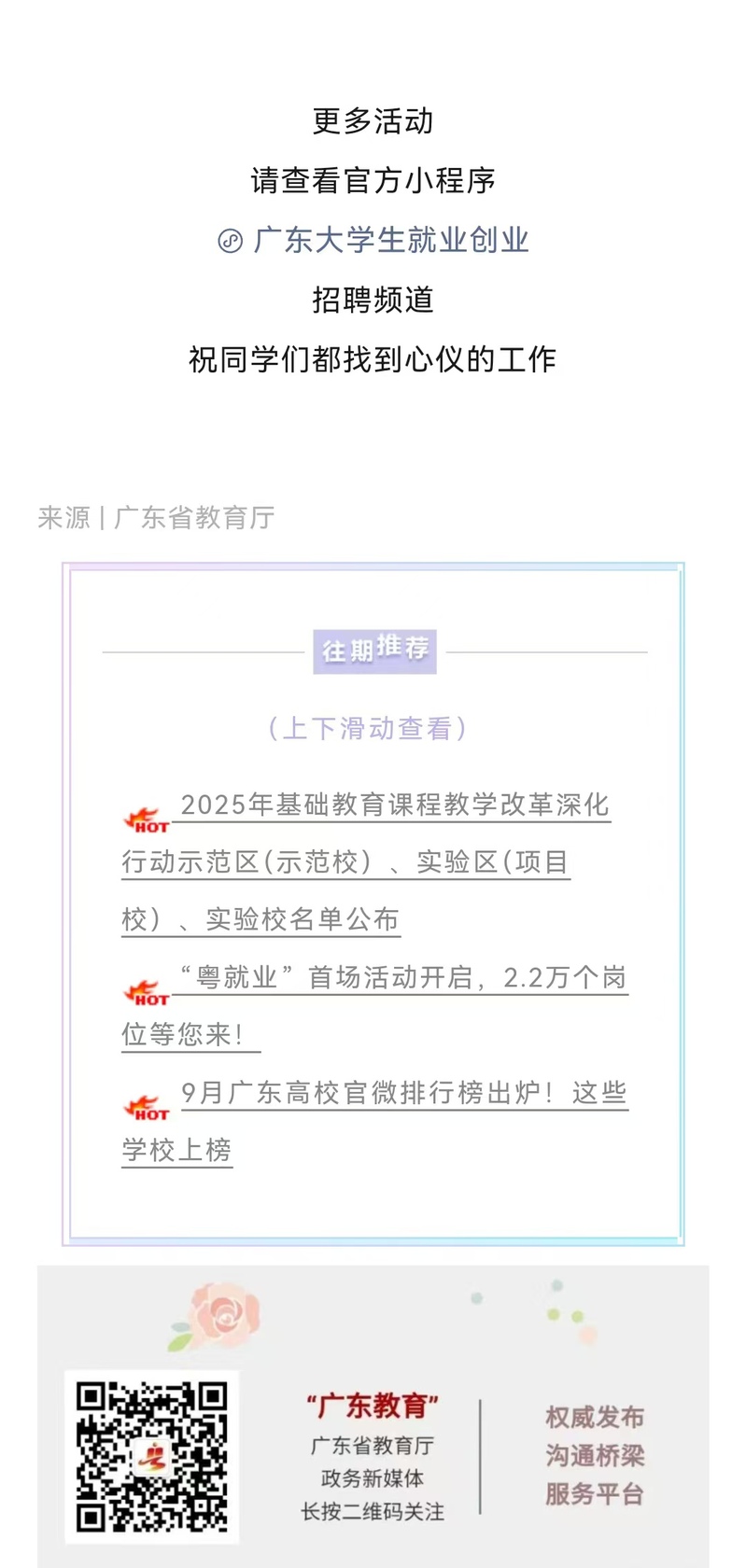The width and height of the screenshot is (746, 1568).
Task: Open the 2025年基础教育课程教学改革 article link
Action: (394, 805)
